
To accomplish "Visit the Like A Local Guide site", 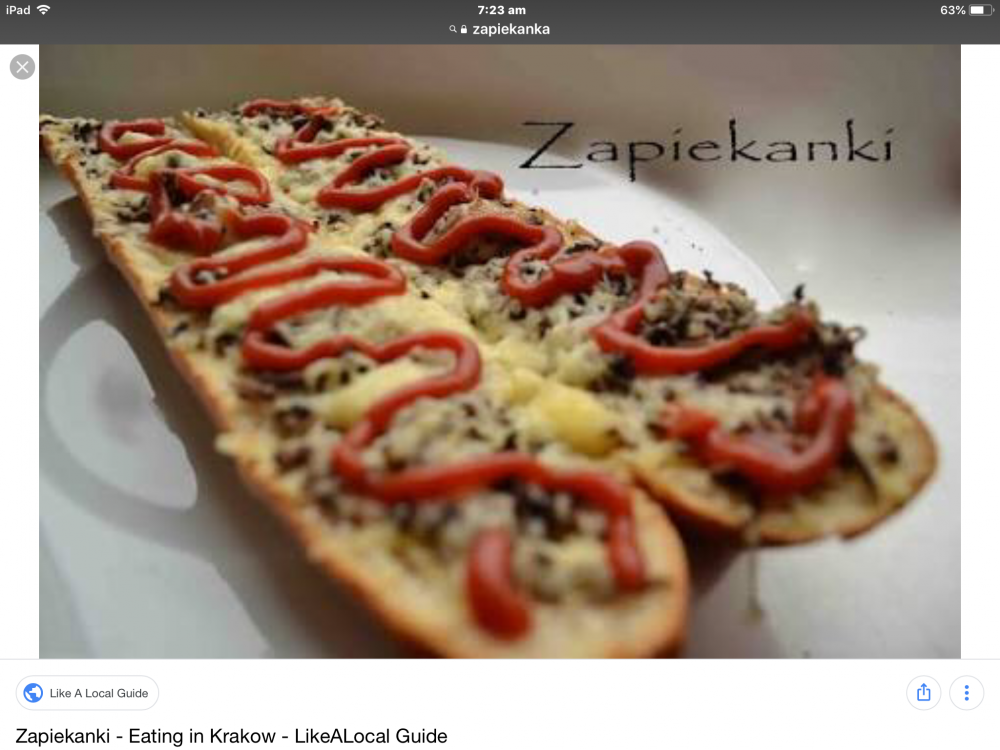I will pos(87,693).
